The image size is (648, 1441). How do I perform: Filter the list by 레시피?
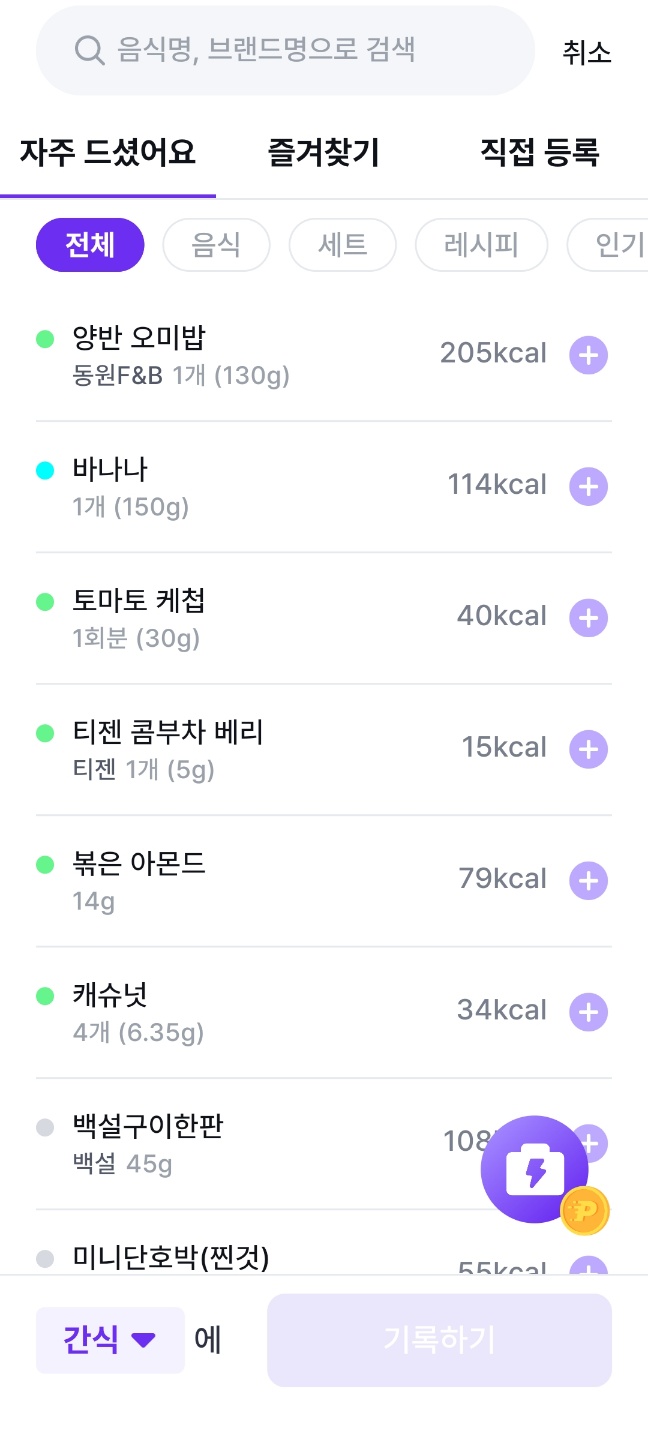(481, 245)
